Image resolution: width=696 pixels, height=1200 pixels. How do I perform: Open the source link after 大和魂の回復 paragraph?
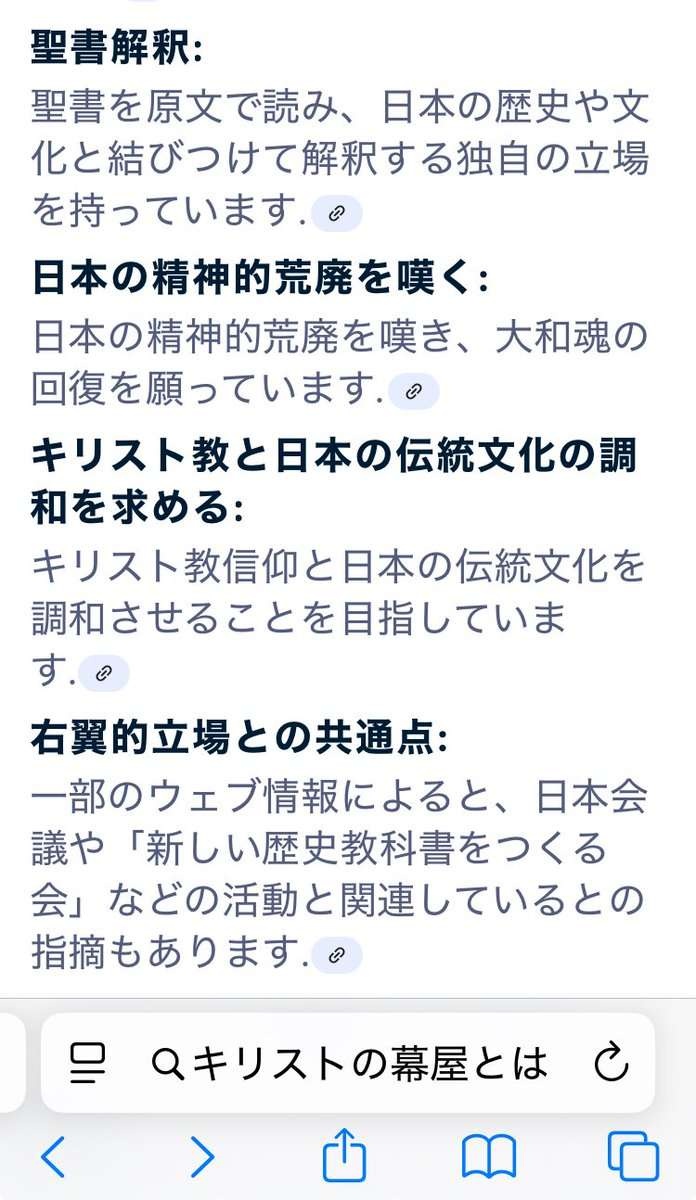[413, 391]
